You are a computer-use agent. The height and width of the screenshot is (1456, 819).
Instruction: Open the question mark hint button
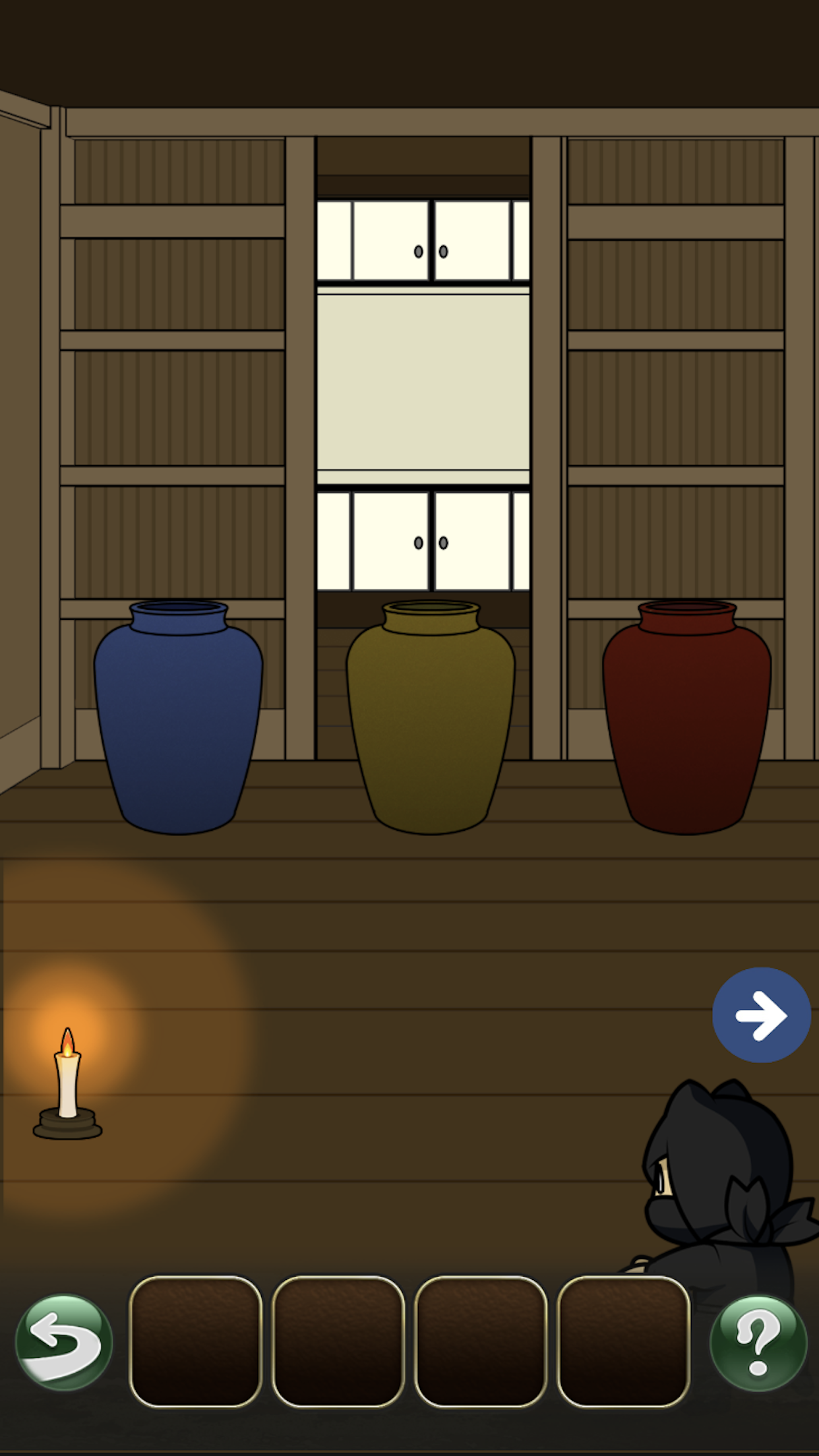click(758, 1343)
